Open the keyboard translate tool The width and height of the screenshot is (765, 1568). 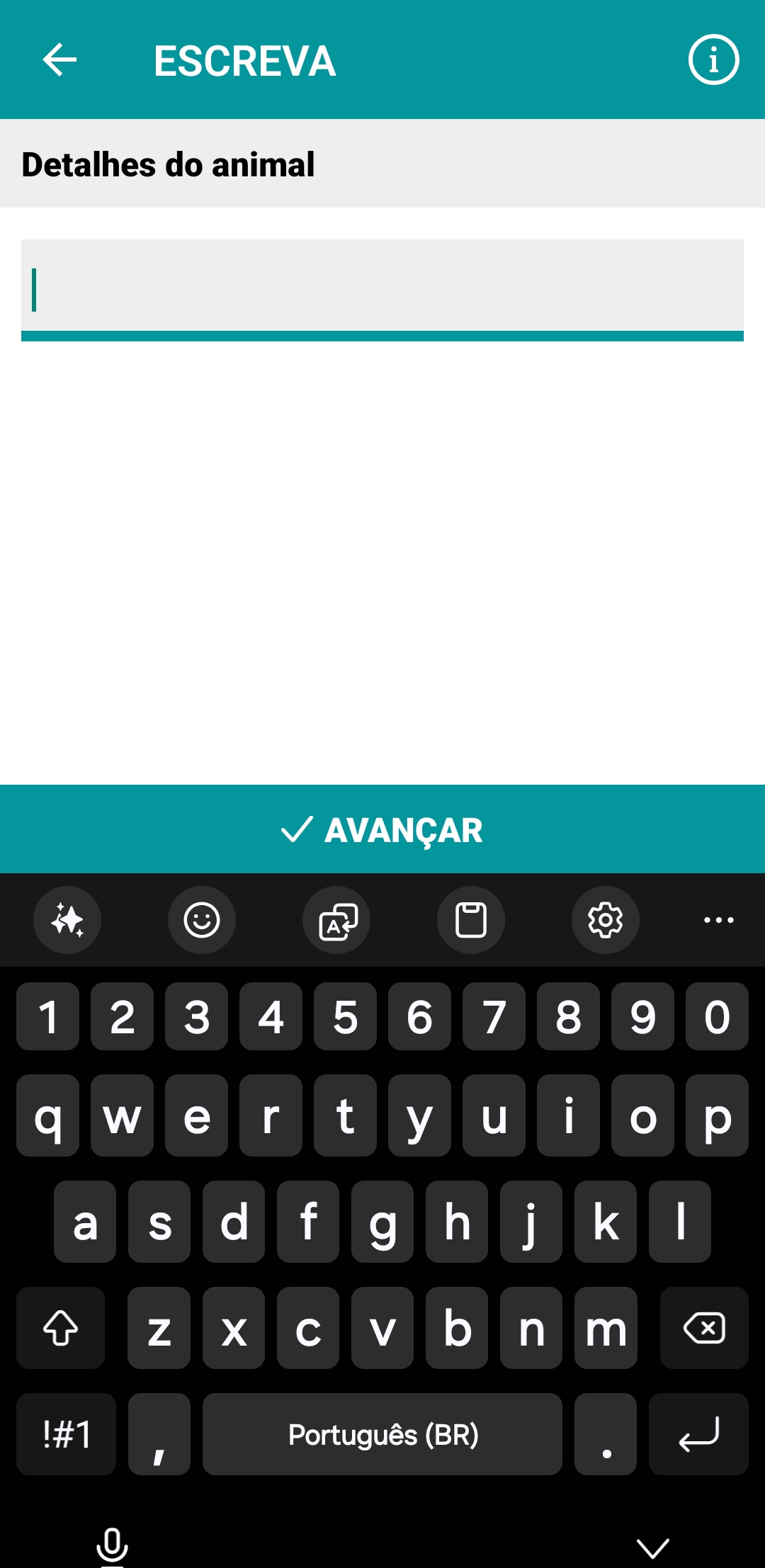point(336,920)
